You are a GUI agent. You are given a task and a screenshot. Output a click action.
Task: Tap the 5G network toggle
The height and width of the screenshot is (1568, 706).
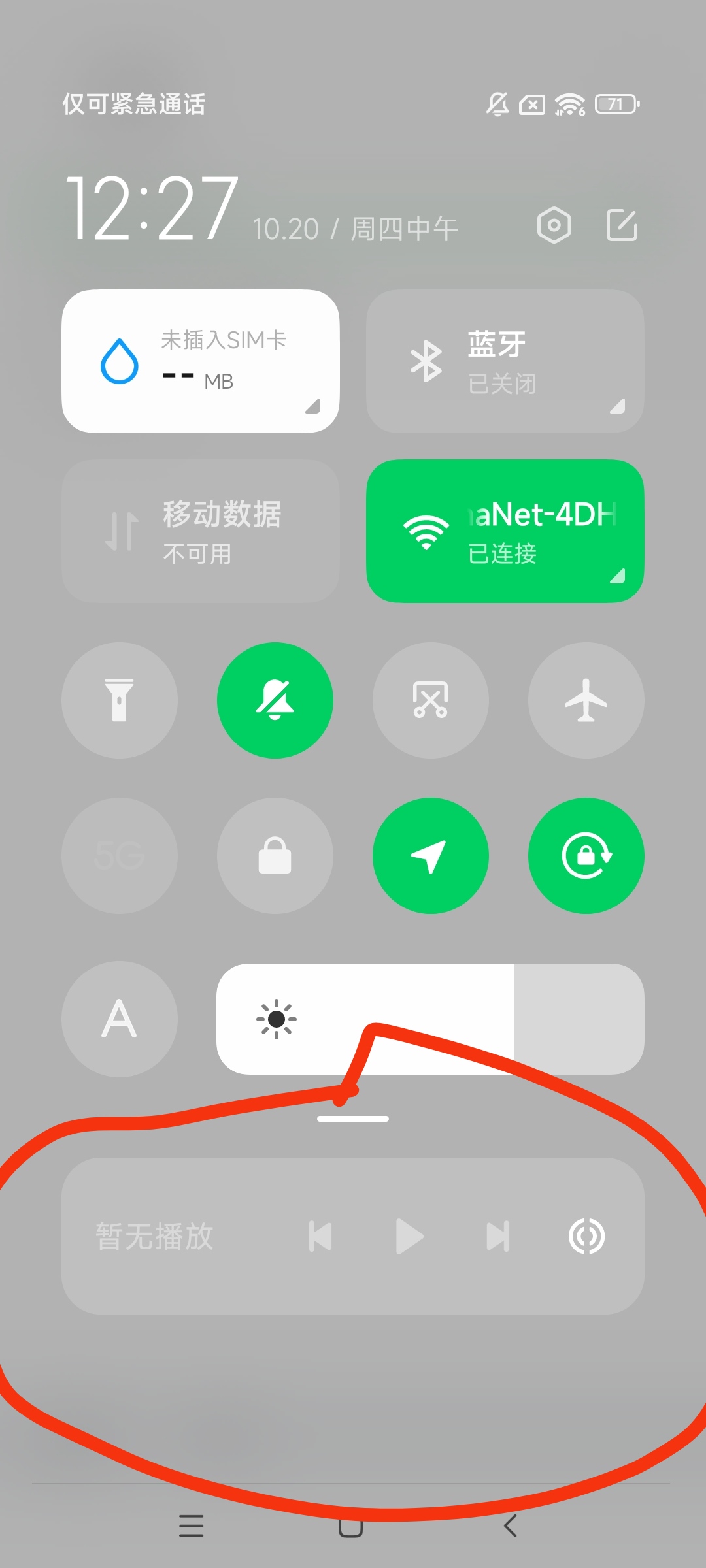tap(120, 855)
